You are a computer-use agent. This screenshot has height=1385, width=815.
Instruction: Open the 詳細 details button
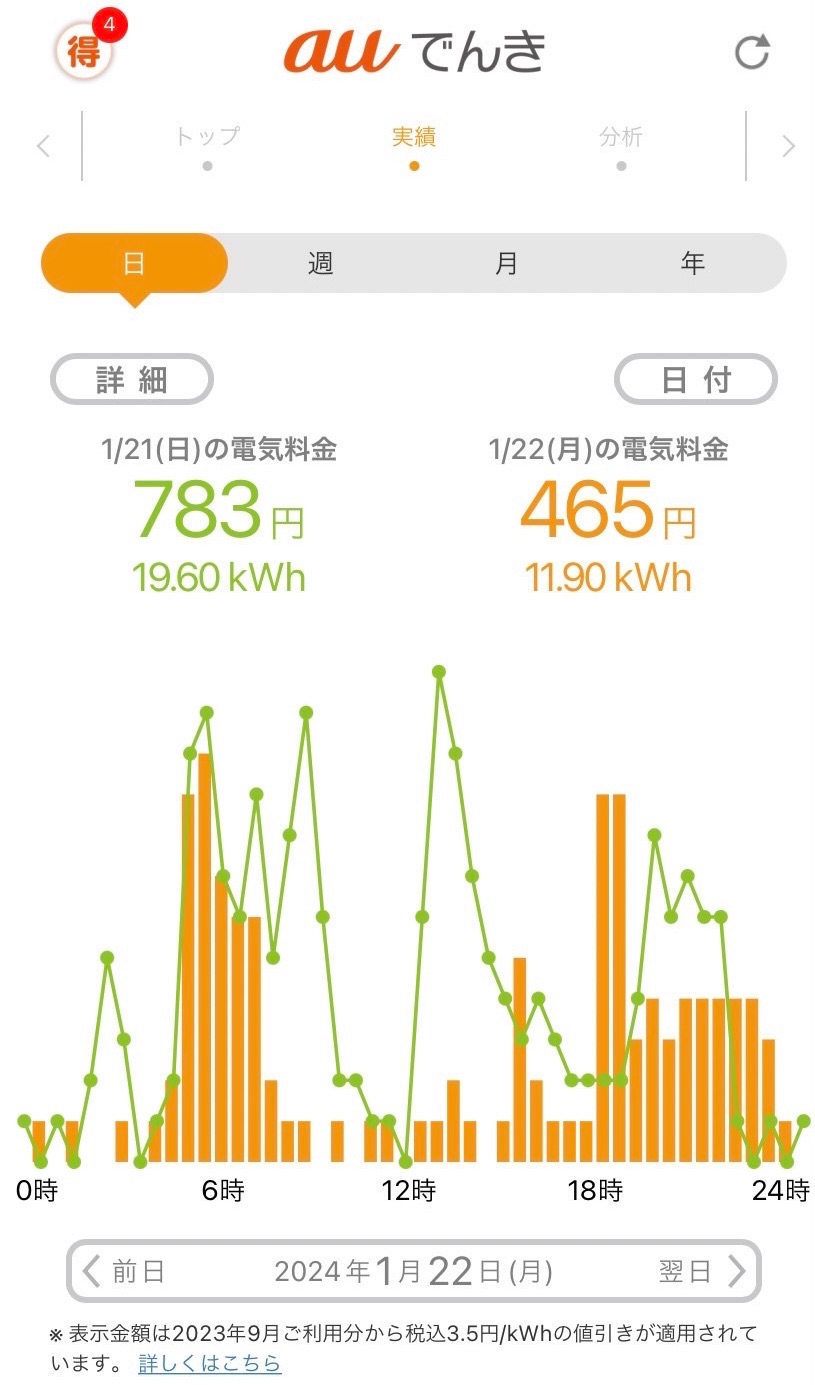pos(132,379)
